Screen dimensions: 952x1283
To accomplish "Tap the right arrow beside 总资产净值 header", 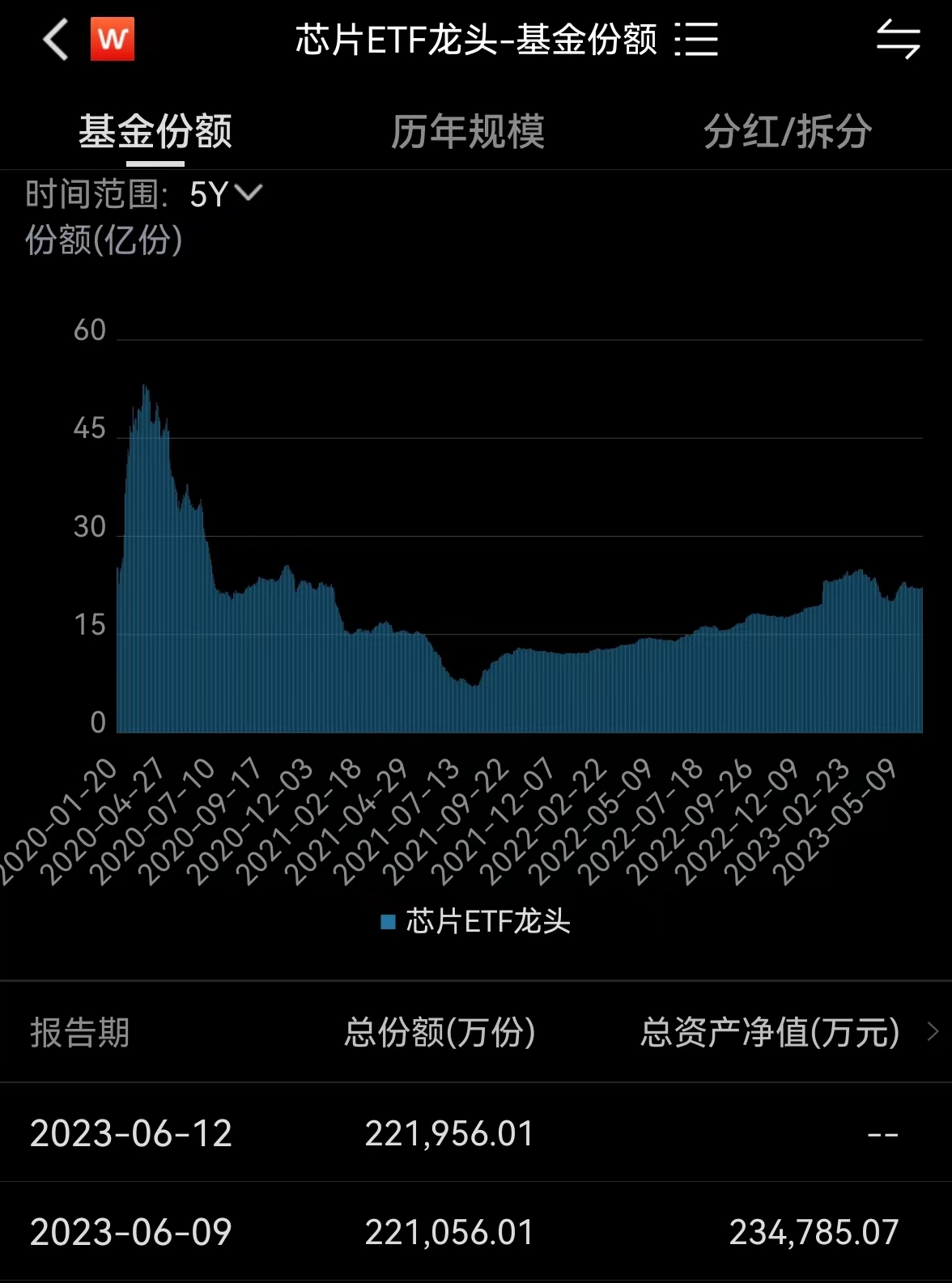I will (929, 1033).
